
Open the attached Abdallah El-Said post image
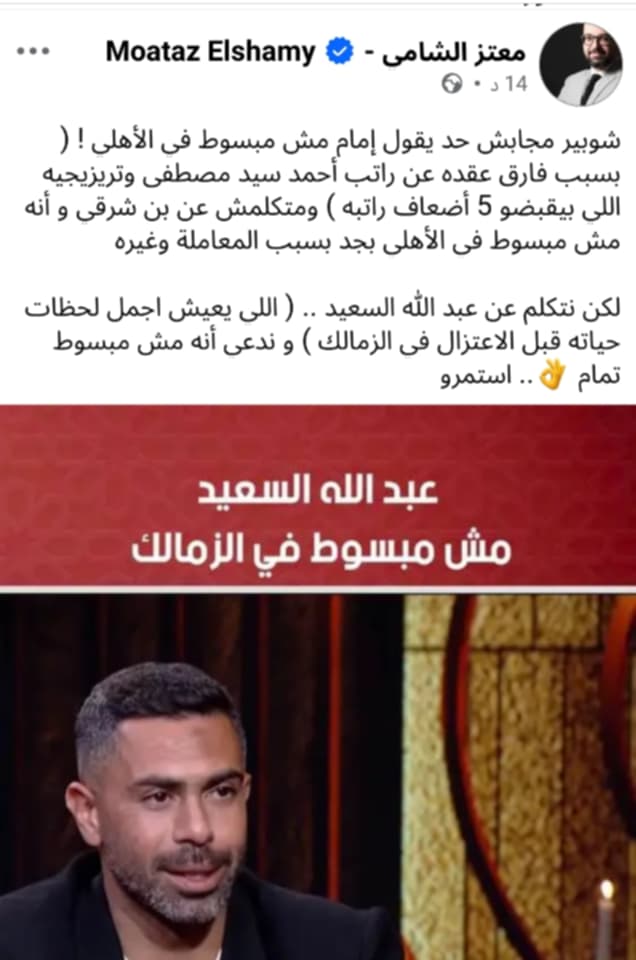pyautogui.click(x=318, y=680)
